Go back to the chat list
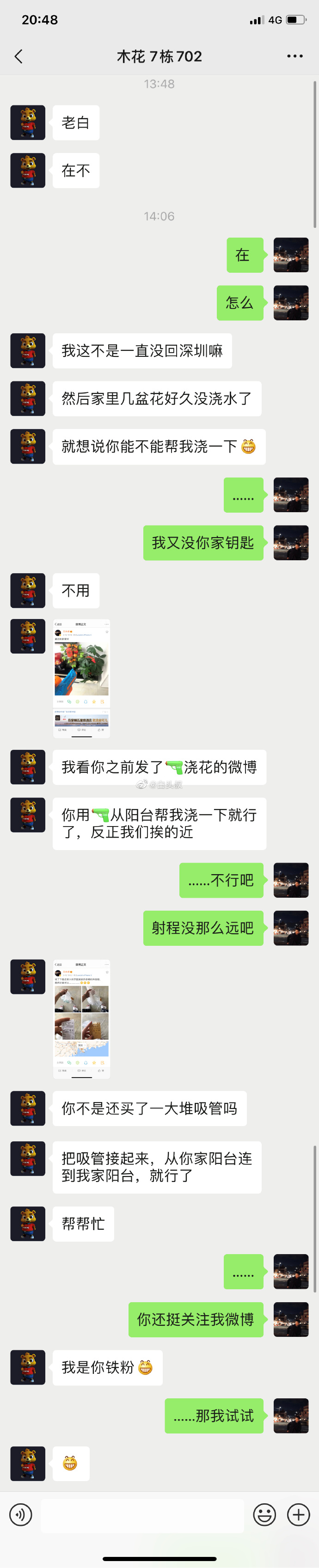This screenshot has width=319, height=1568. (18, 56)
